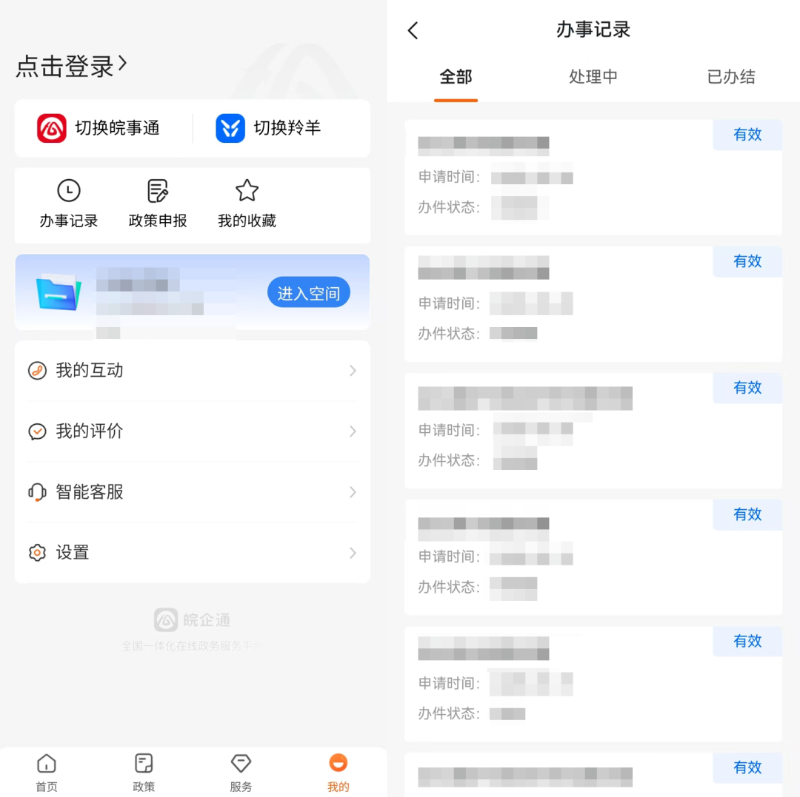Switch to 皖事通 app

click(99, 128)
